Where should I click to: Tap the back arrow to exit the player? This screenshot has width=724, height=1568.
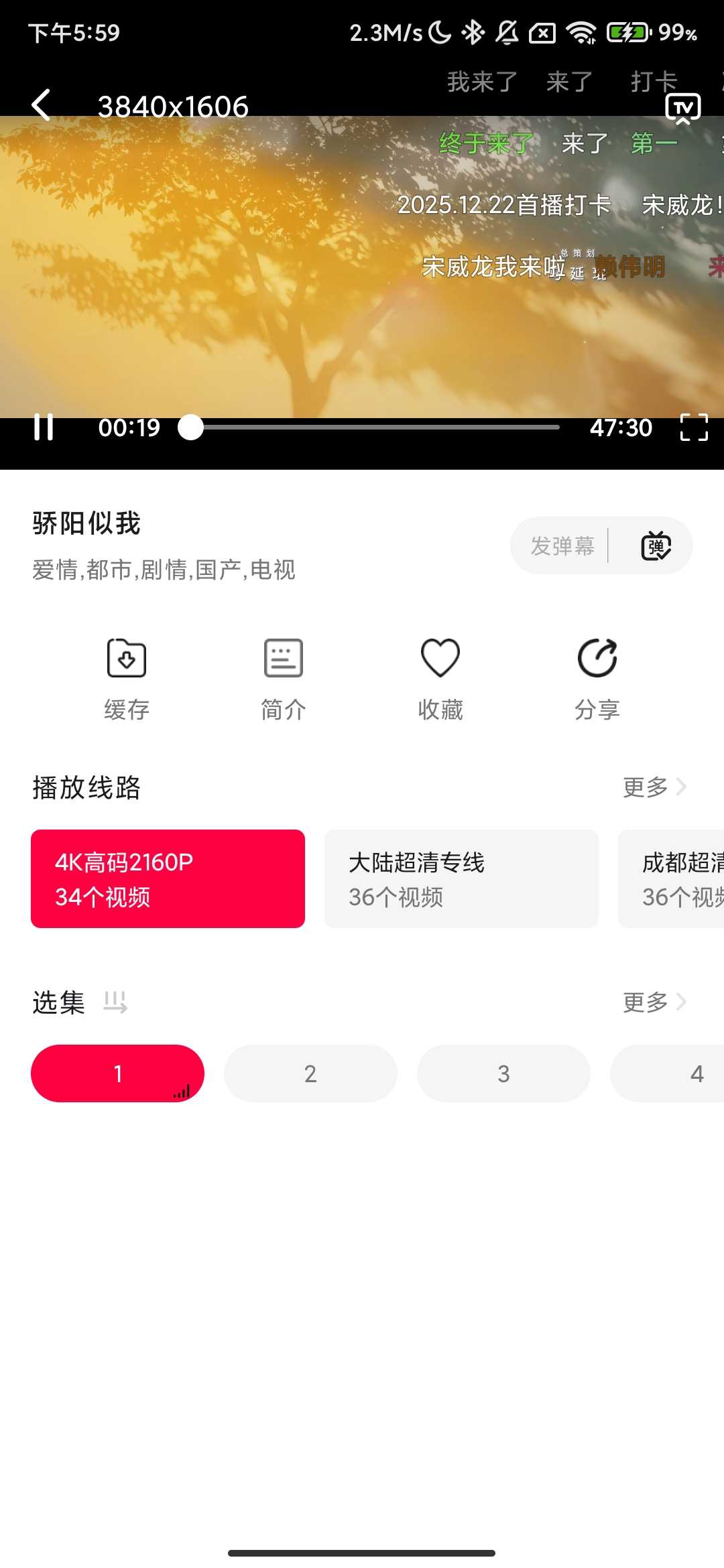pyautogui.click(x=42, y=105)
